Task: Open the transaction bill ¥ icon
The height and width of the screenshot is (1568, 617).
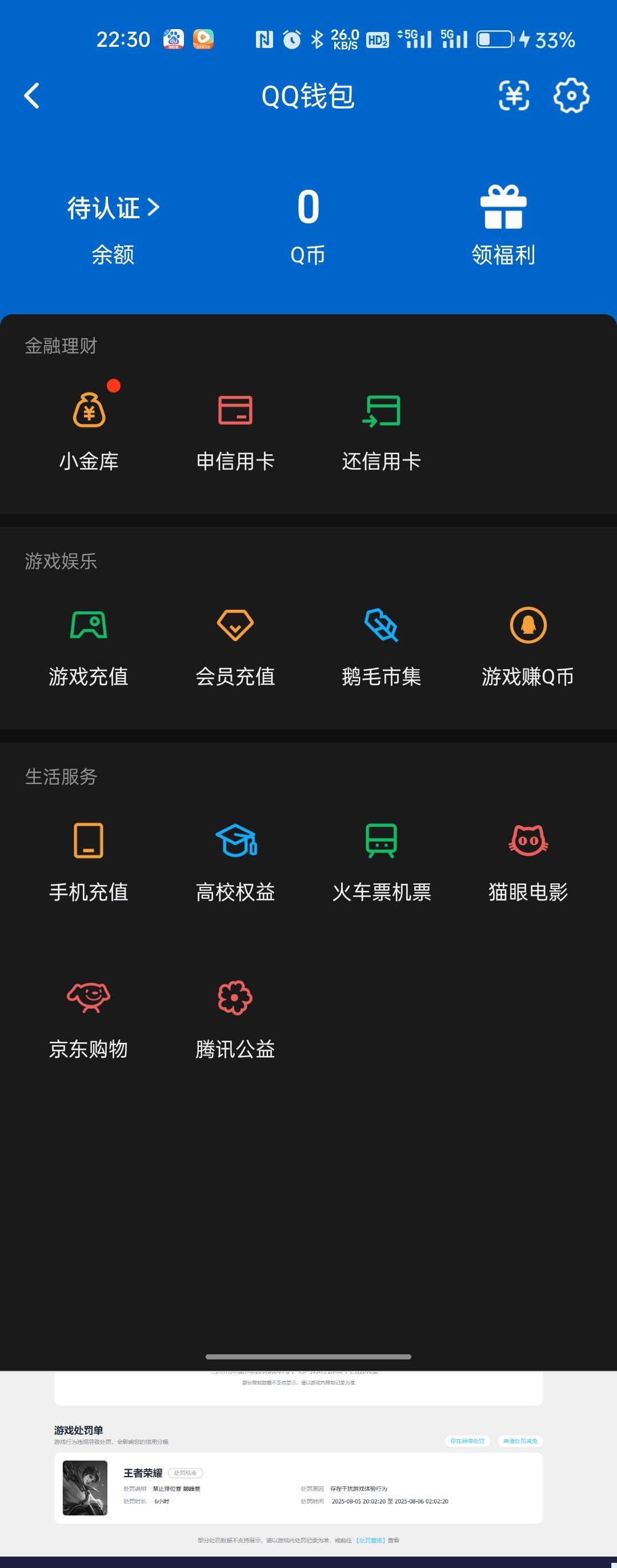Action: 514,95
